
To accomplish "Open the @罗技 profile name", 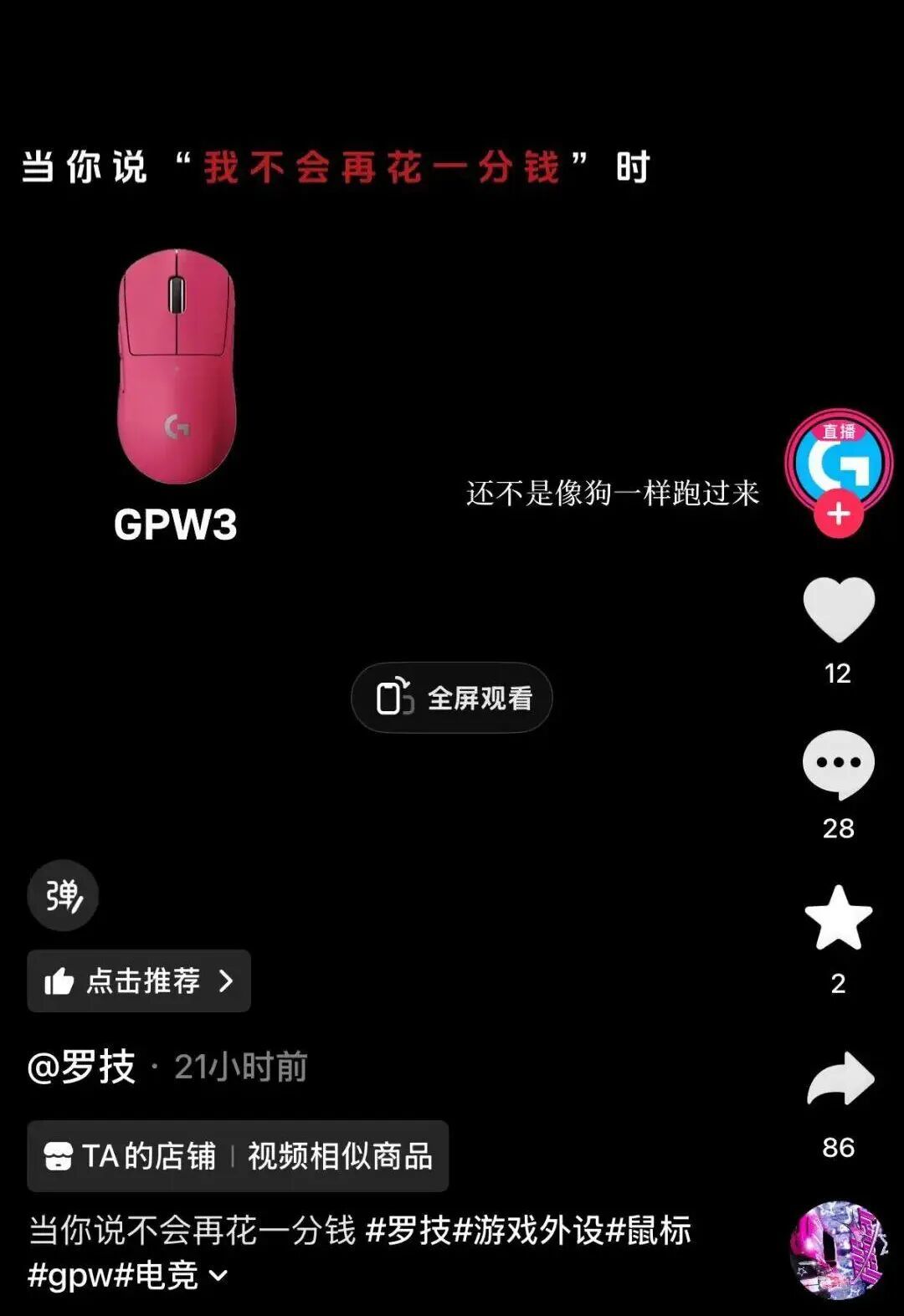I will (82, 1067).
